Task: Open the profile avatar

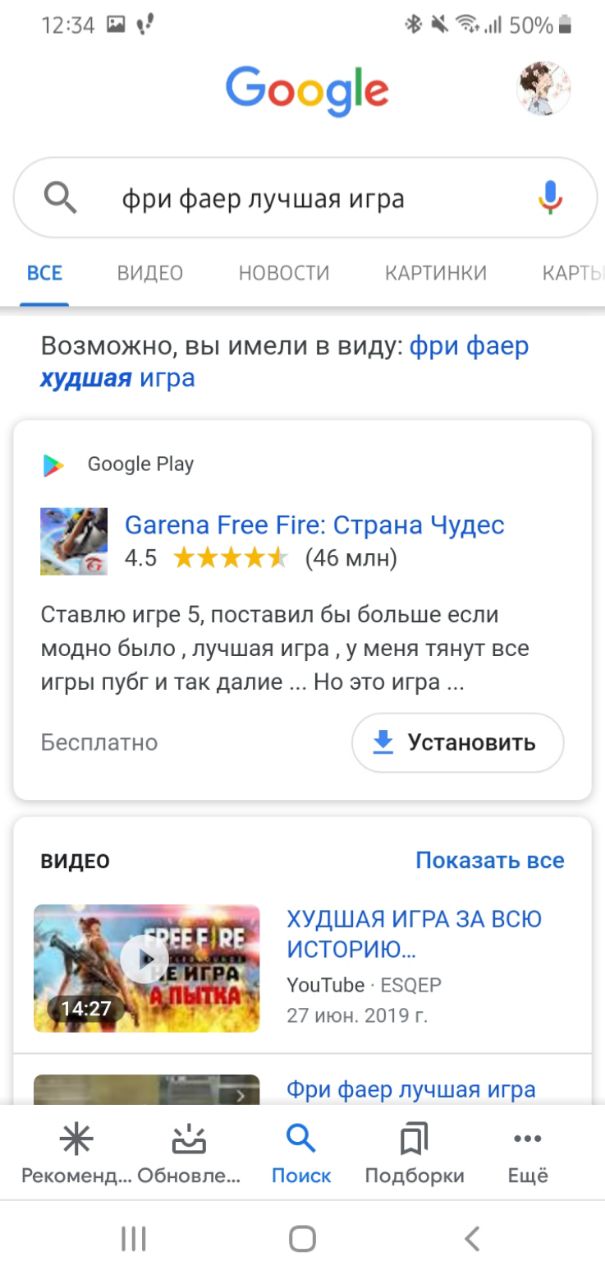Action: coord(543,88)
